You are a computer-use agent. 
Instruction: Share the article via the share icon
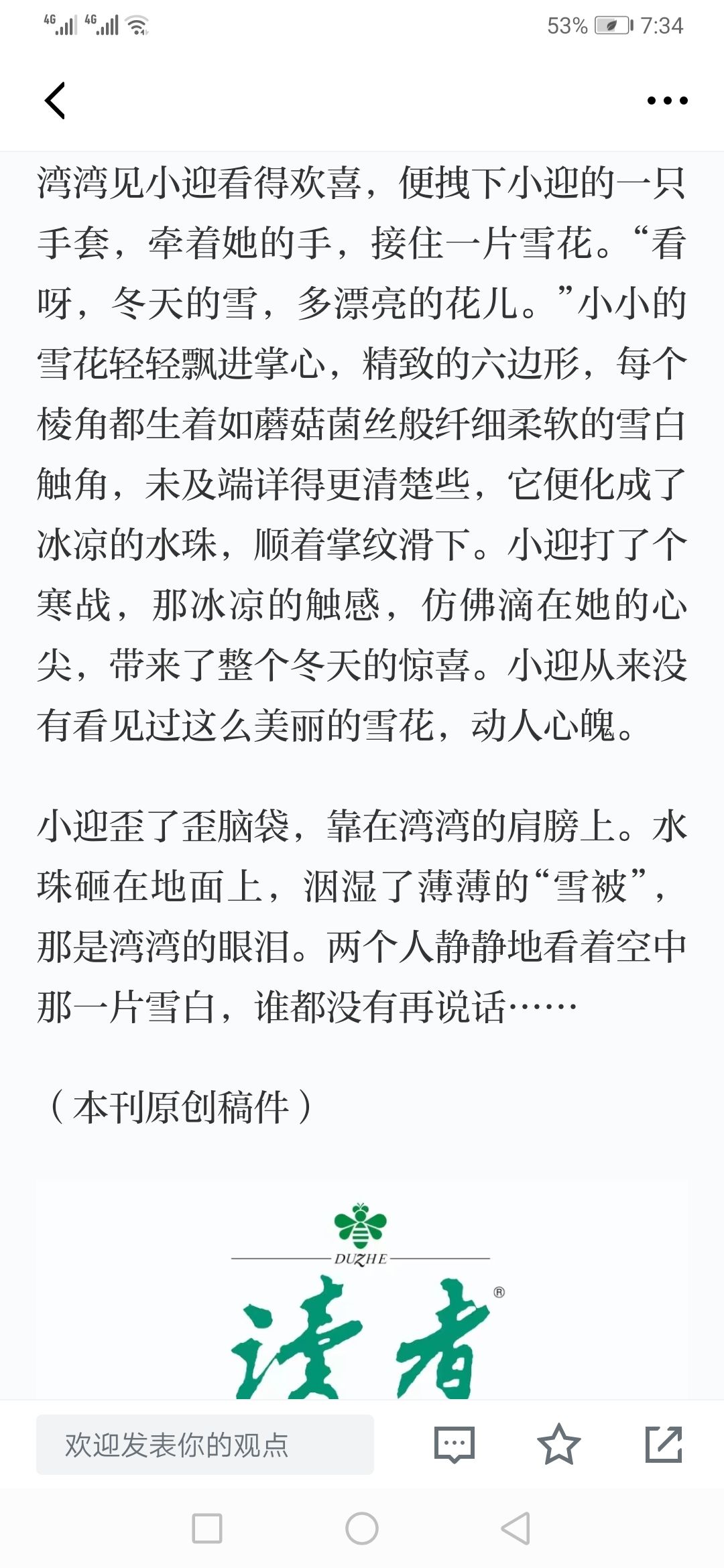coord(664,1444)
